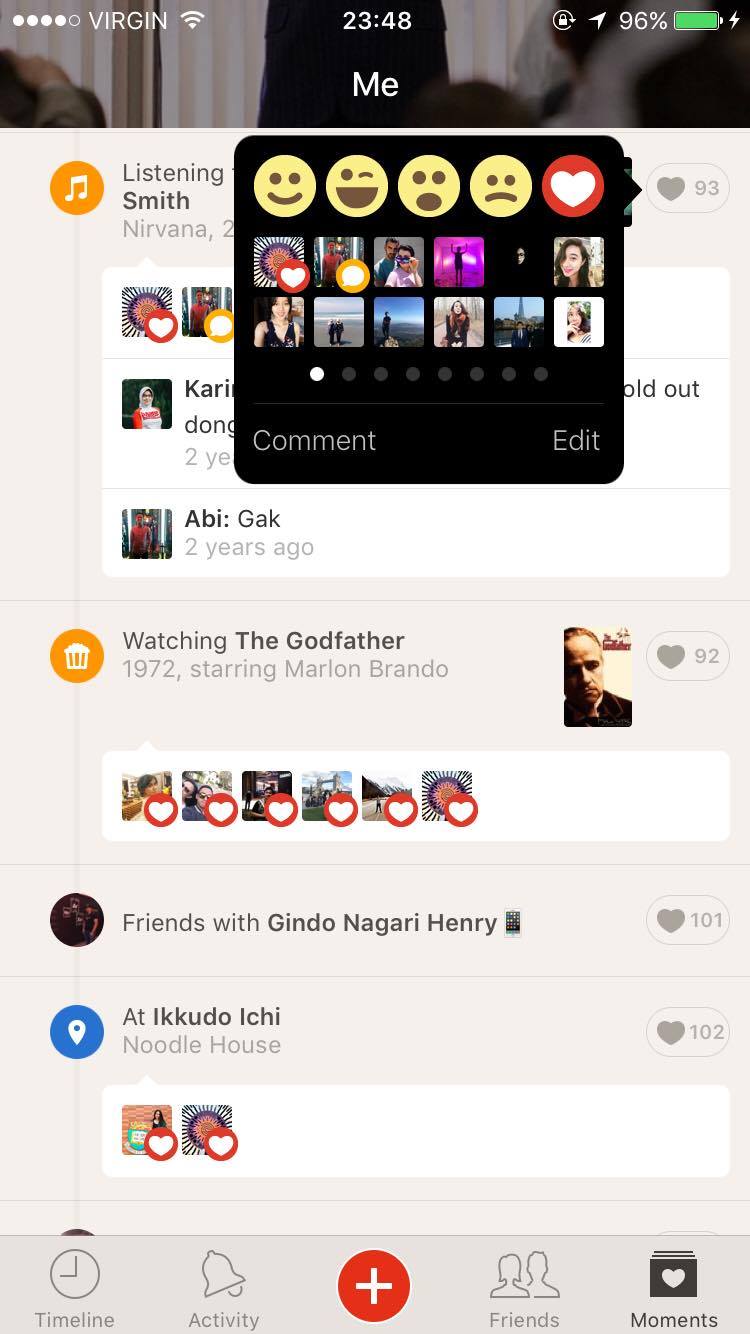Like the Ikkudo Ichi check-in moment
Image resolution: width=750 pixels, height=1334 pixels.
point(688,1032)
